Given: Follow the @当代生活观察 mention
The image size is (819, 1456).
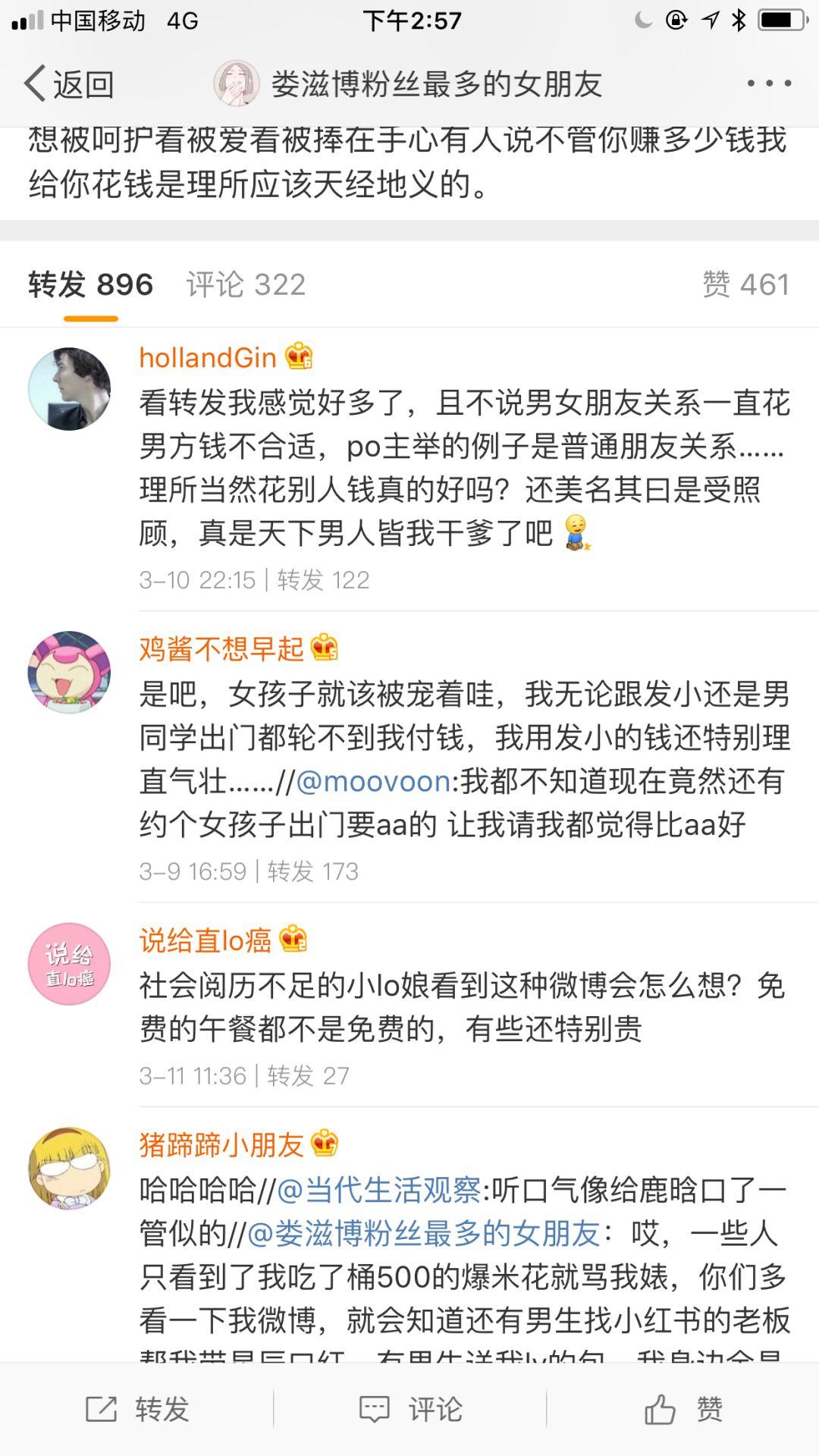Looking at the screenshot, I should pos(379,1190).
